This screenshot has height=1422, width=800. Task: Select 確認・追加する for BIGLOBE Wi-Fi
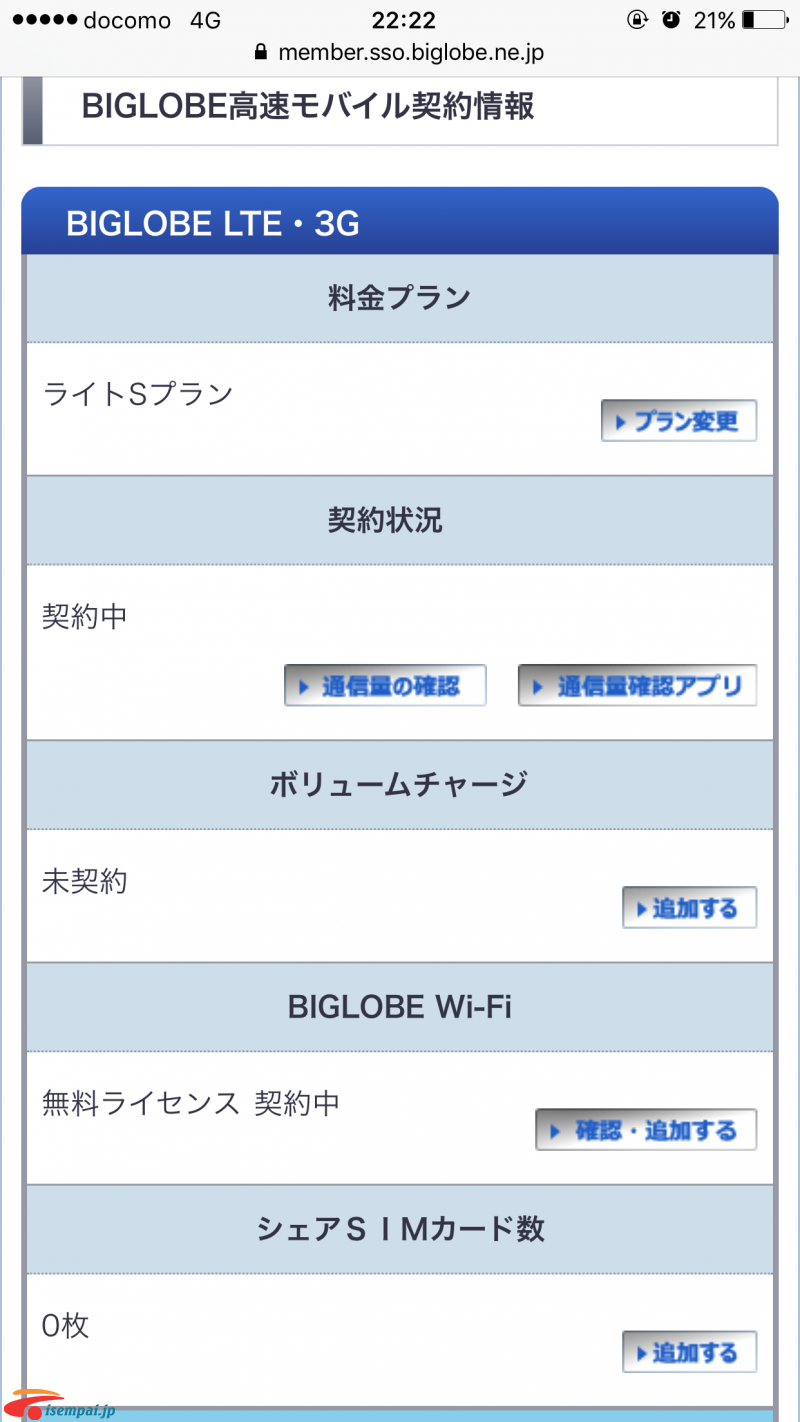[x=646, y=1130]
